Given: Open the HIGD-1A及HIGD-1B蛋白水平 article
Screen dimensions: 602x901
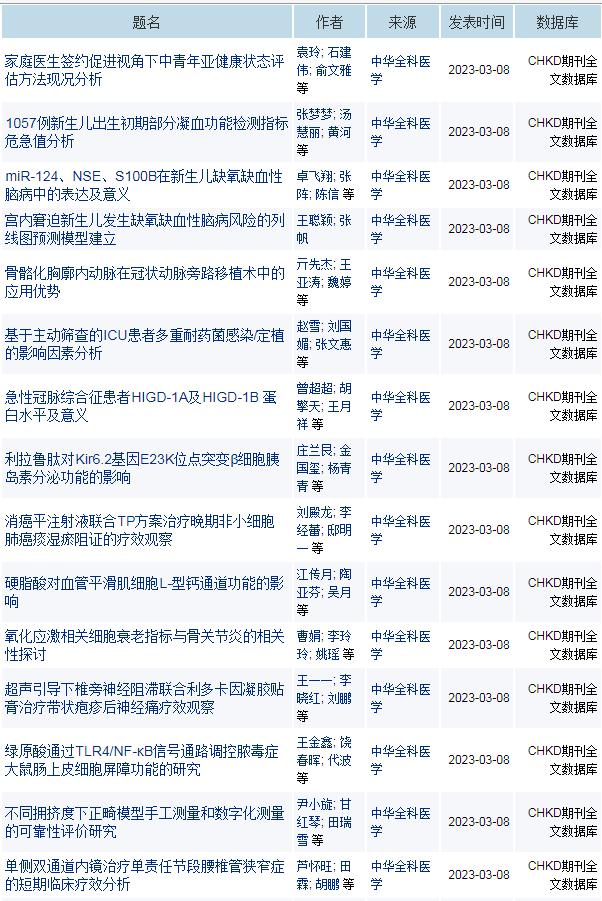Looking at the screenshot, I should 144,405.
